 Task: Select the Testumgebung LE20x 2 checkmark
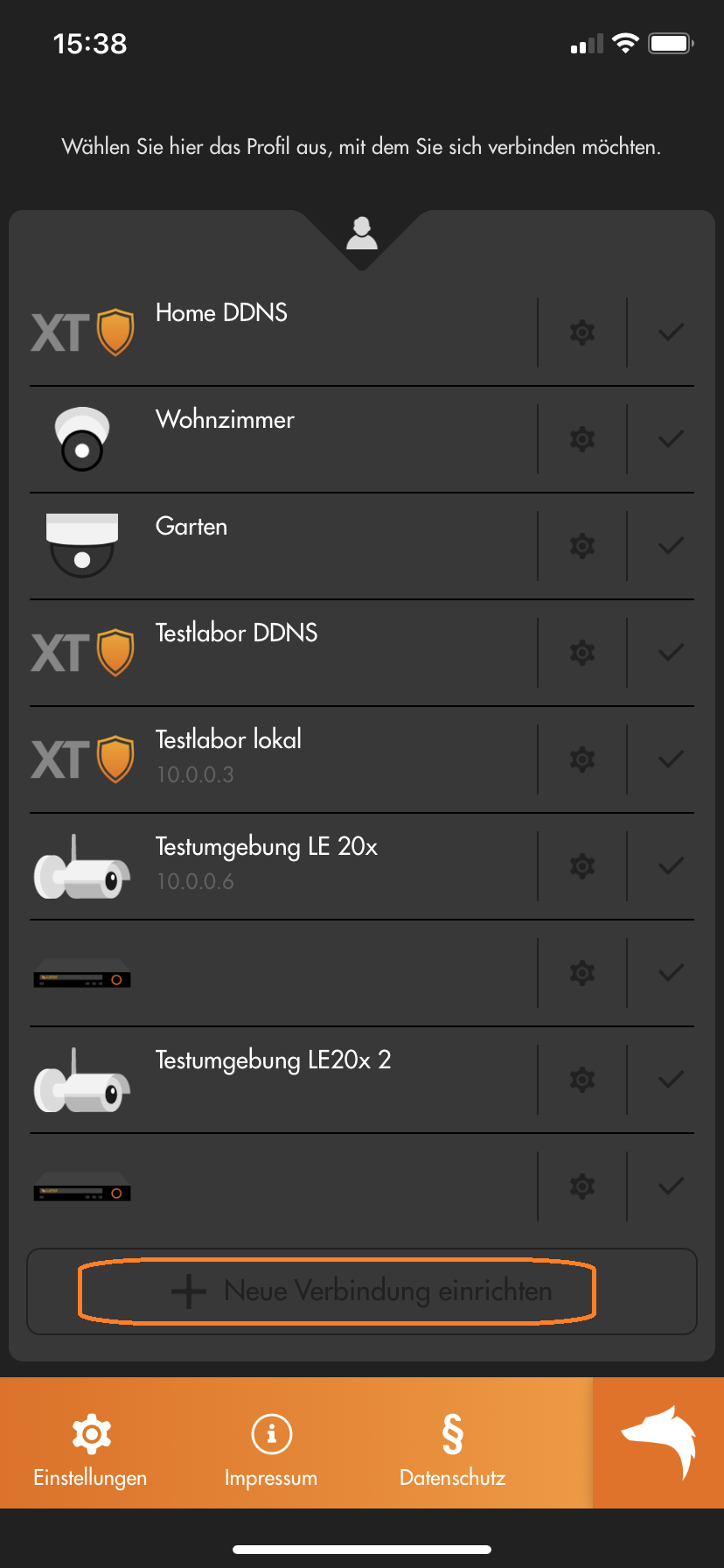click(x=671, y=1080)
